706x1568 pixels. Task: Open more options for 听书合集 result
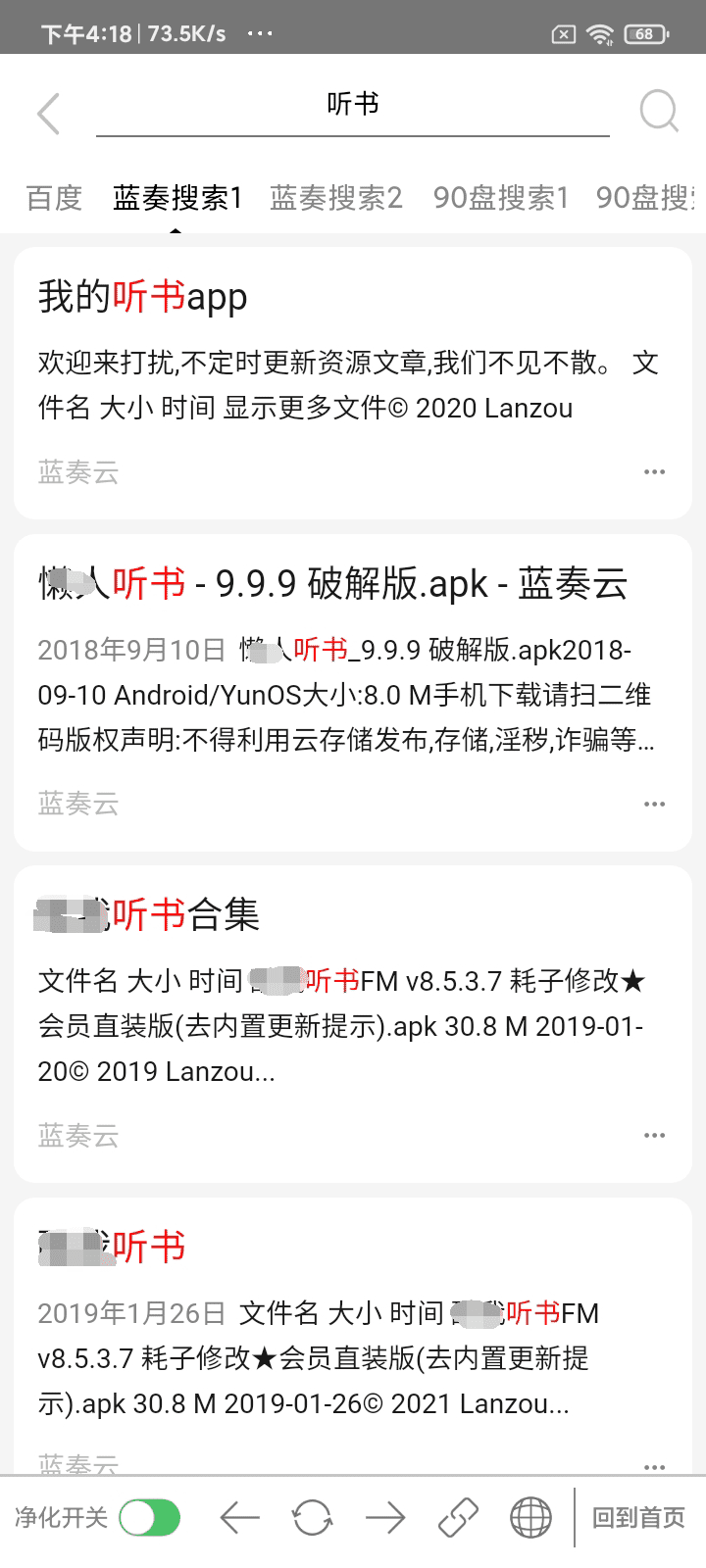point(654,1135)
